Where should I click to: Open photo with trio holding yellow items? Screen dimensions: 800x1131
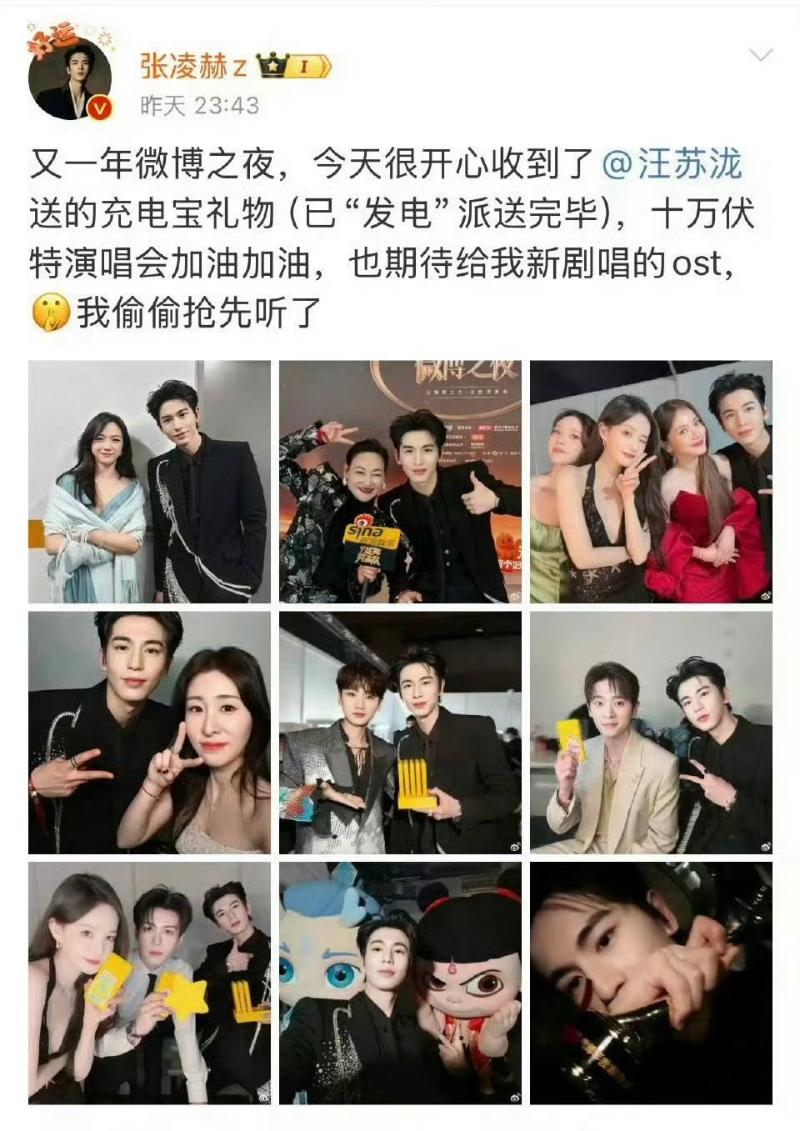click(149, 983)
